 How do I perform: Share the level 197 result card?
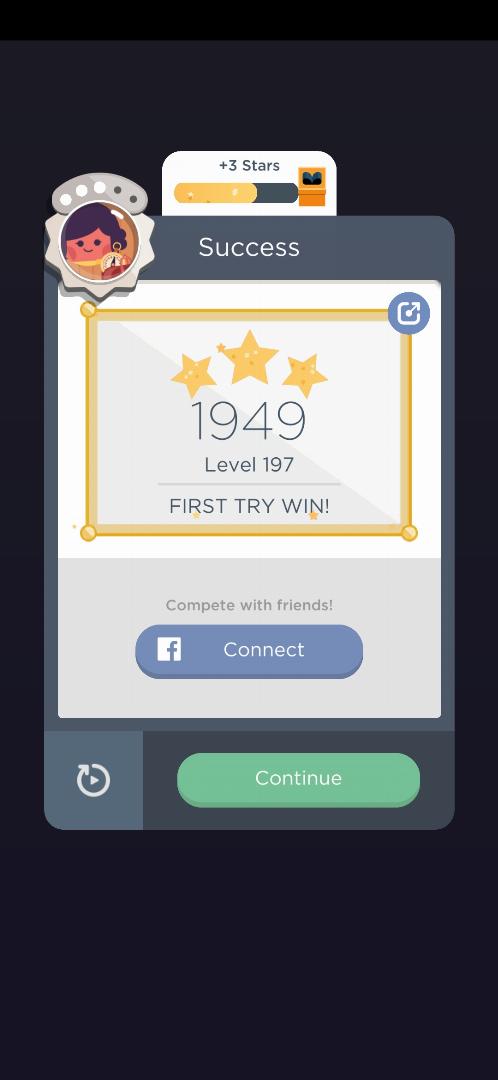pos(408,313)
